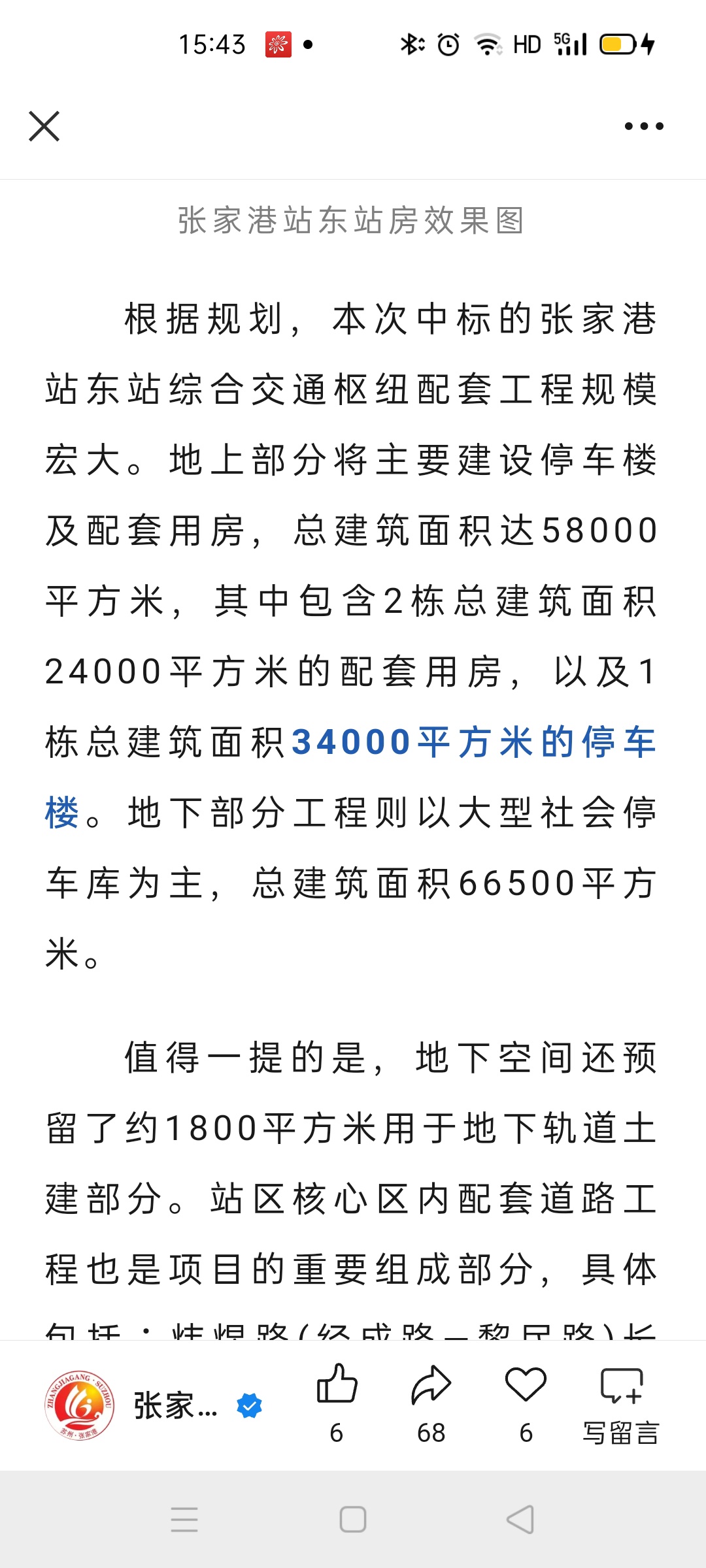The height and width of the screenshot is (1568, 706).
Task: Close the article page
Action: 44,126
